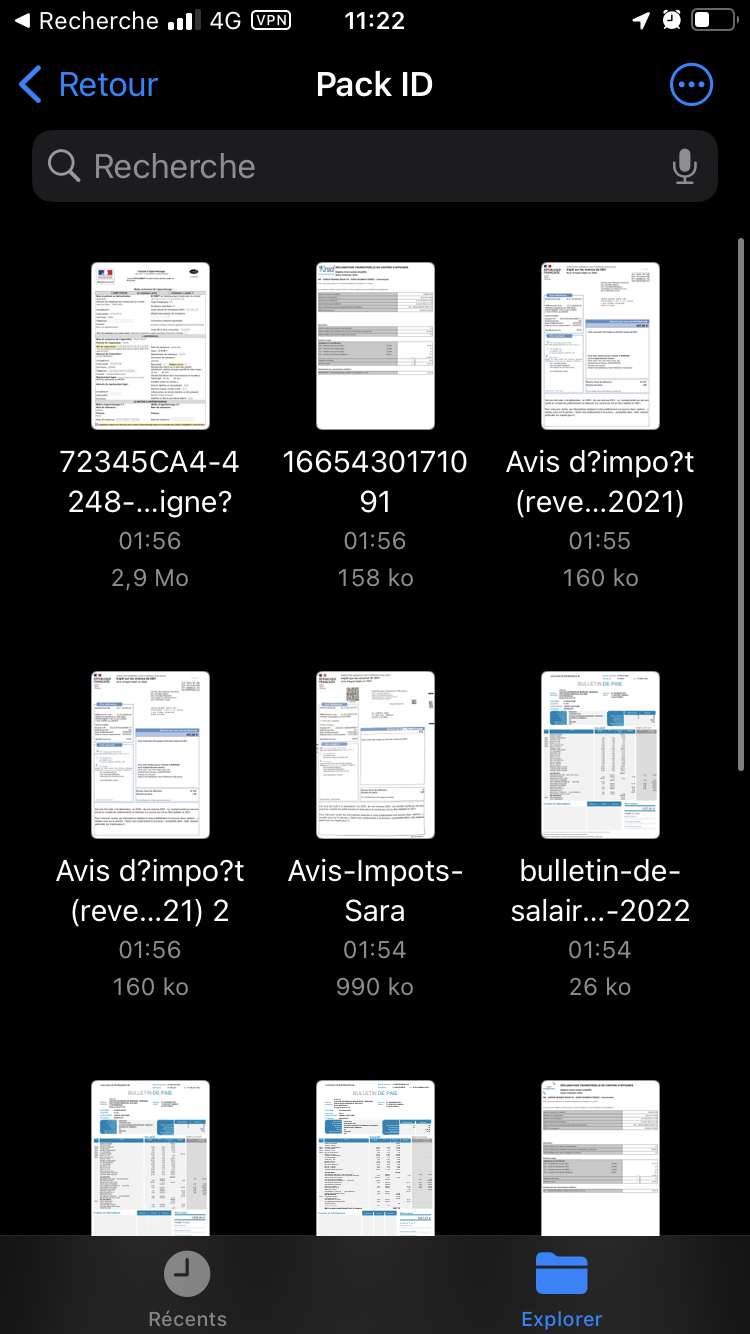Go back with the Retour button
Viewport: 750px width, 1334px height.
coord(89,85)
